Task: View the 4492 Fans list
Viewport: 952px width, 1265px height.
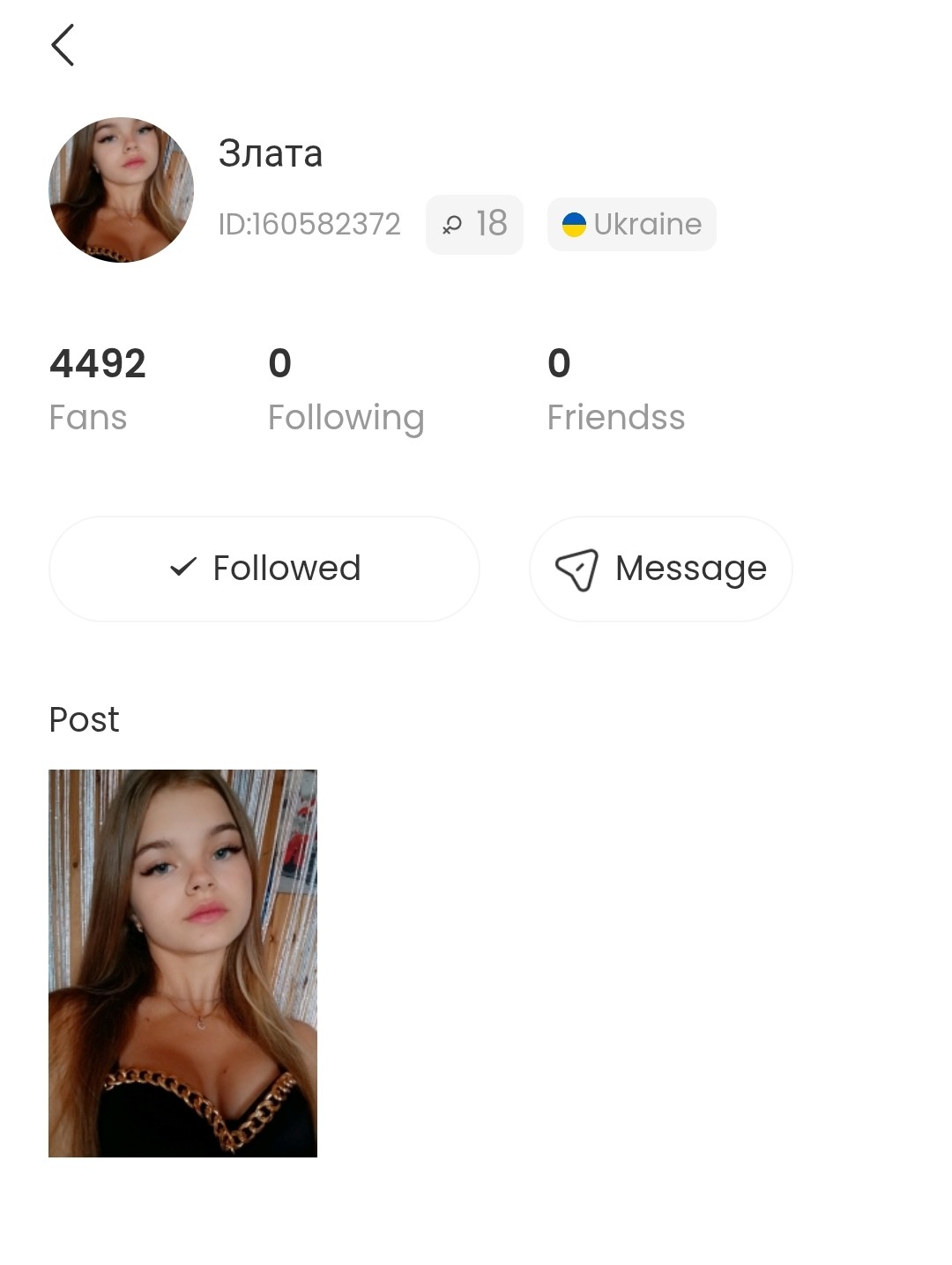Action: (97, 389)
